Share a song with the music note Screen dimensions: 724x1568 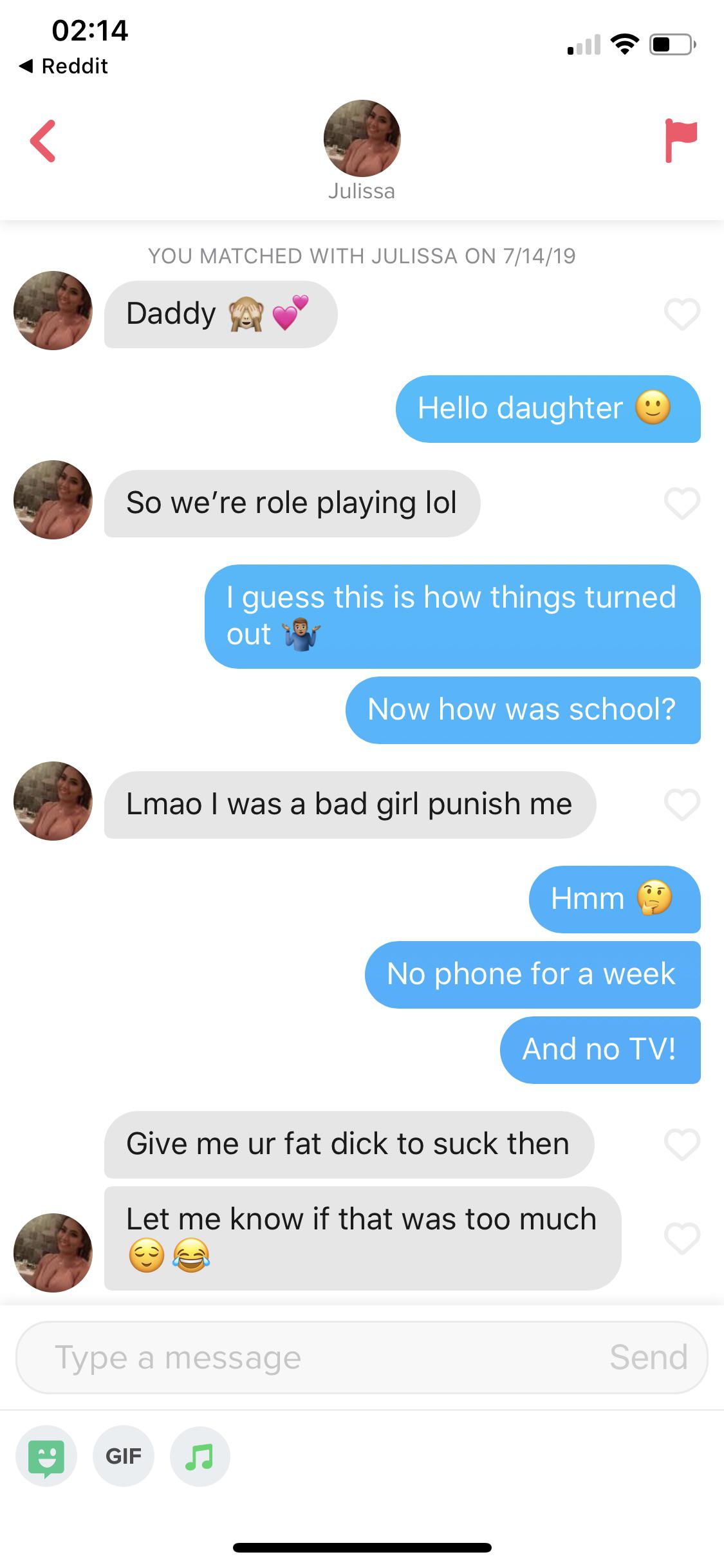point(200,1456)
